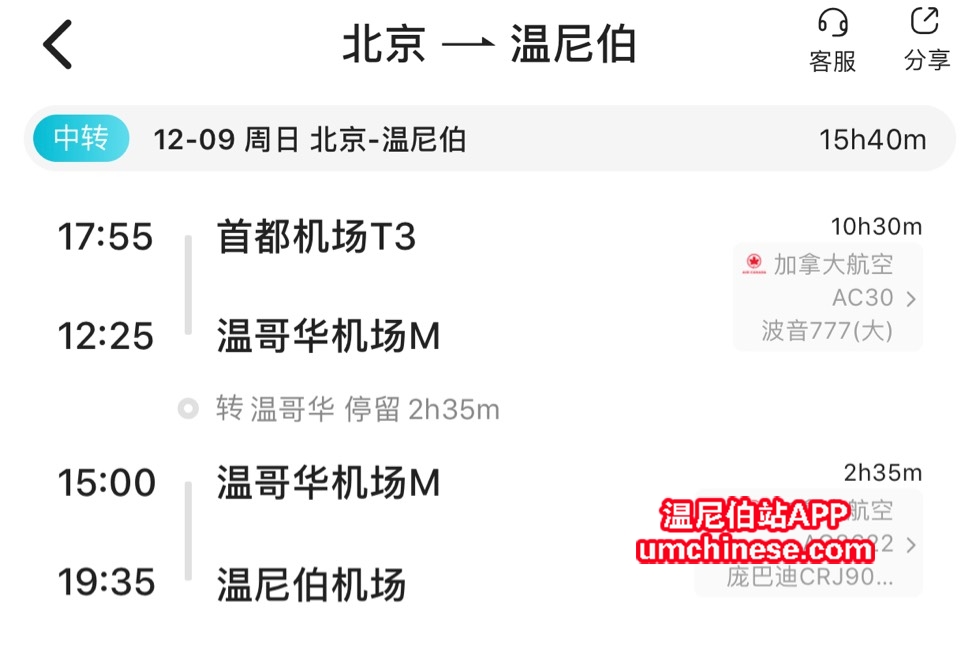Contact customer service (客服)

(x=832, y=40)
